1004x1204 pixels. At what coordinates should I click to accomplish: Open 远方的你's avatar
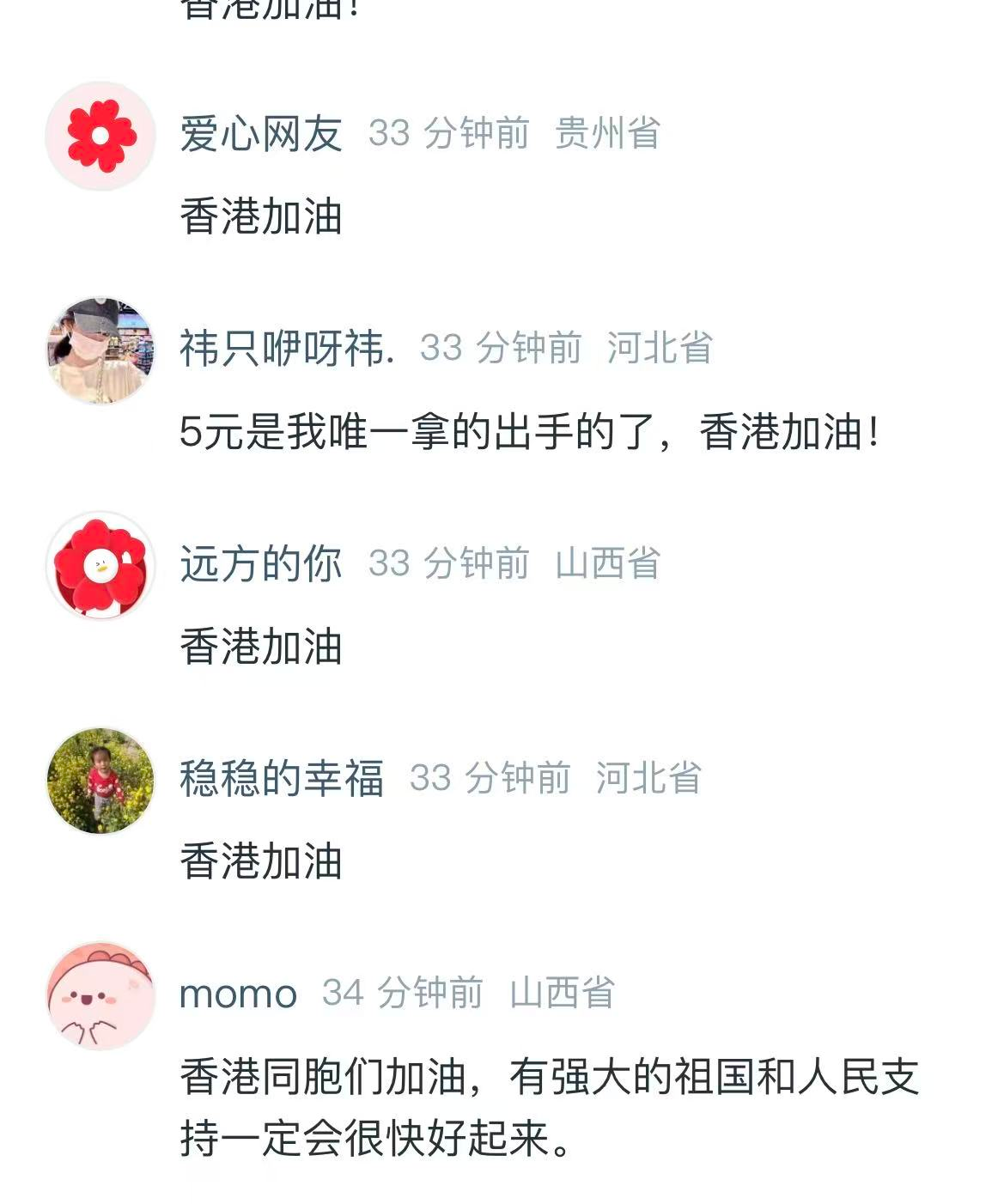tap(100, 566)
